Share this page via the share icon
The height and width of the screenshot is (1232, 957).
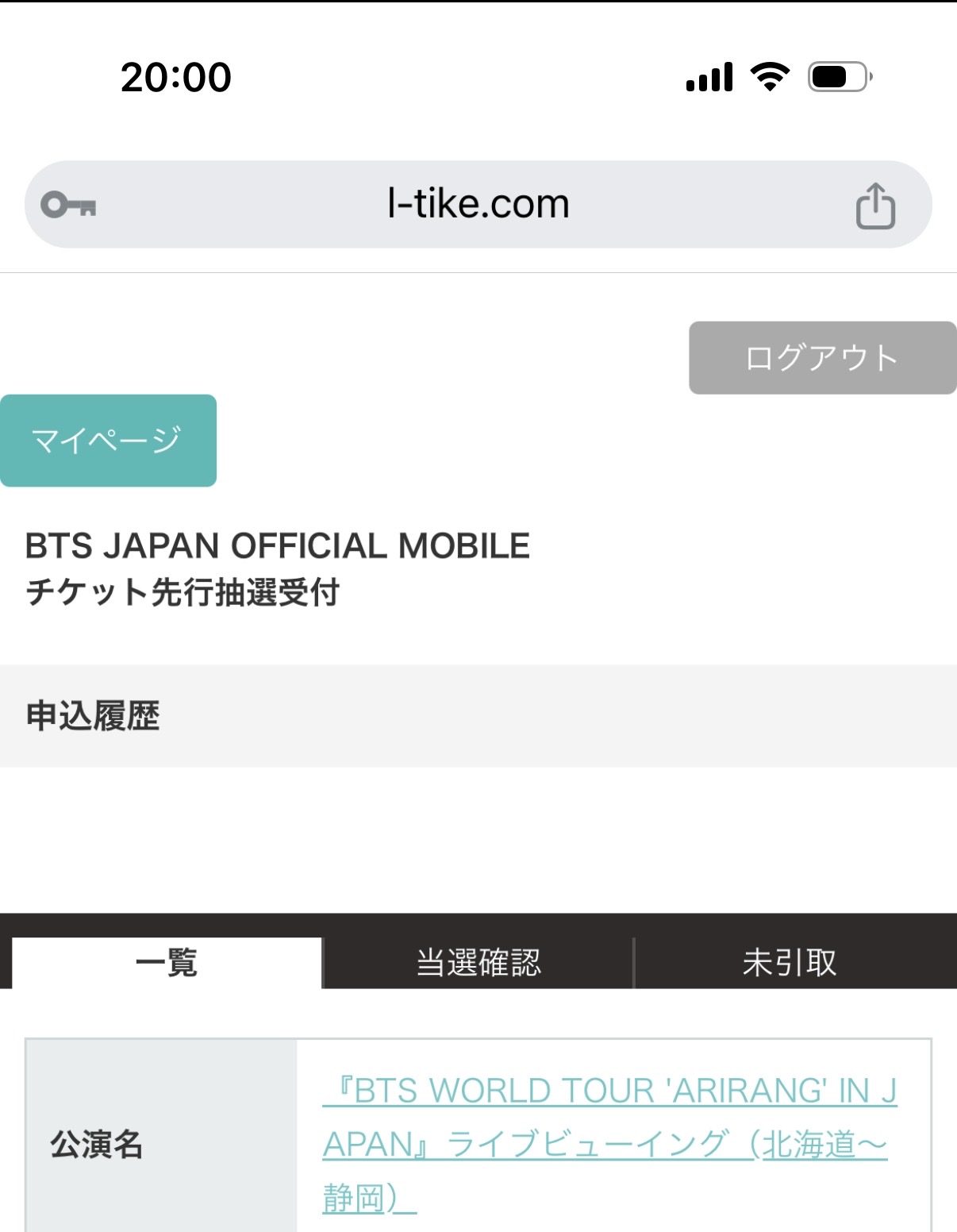coord(875,206)
